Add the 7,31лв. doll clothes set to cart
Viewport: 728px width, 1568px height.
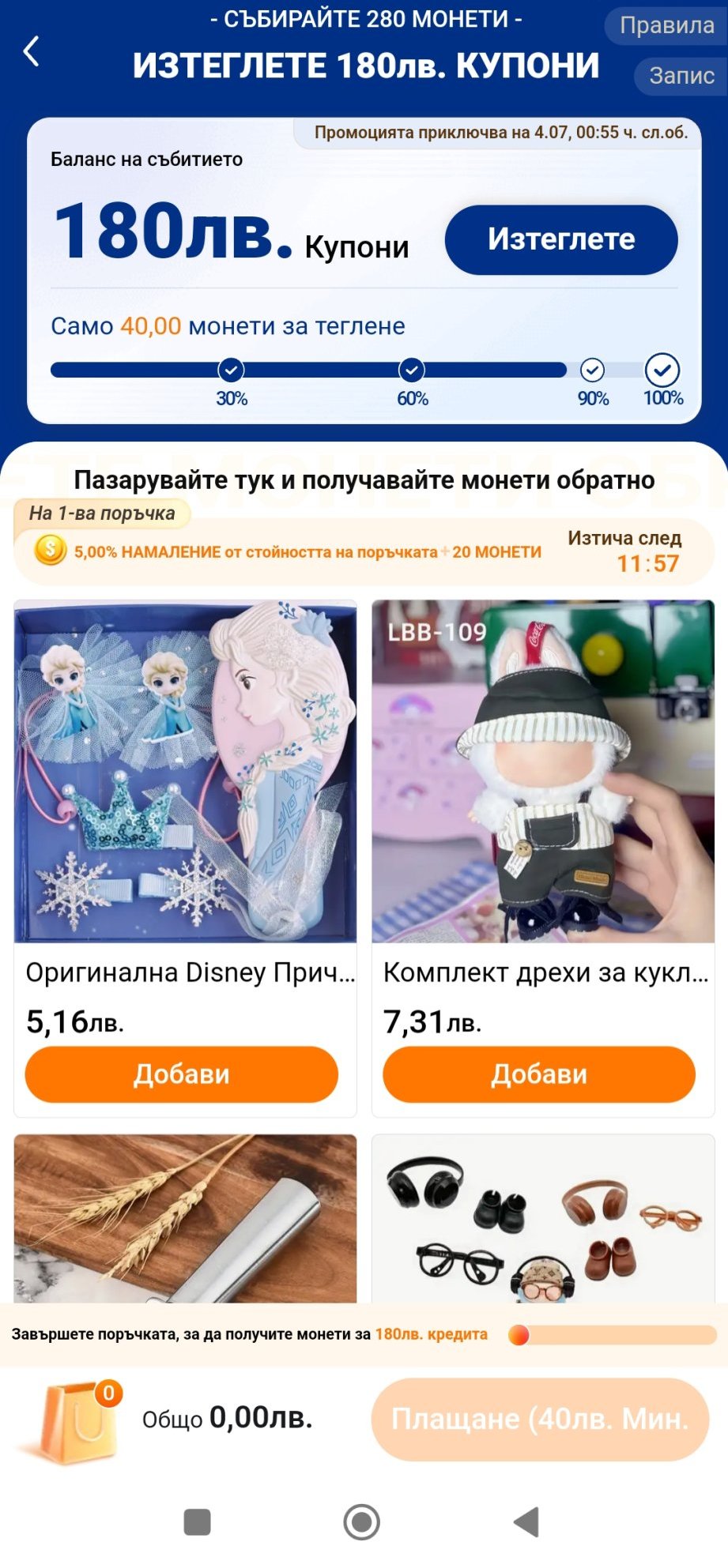click(x=539, y=1074)
